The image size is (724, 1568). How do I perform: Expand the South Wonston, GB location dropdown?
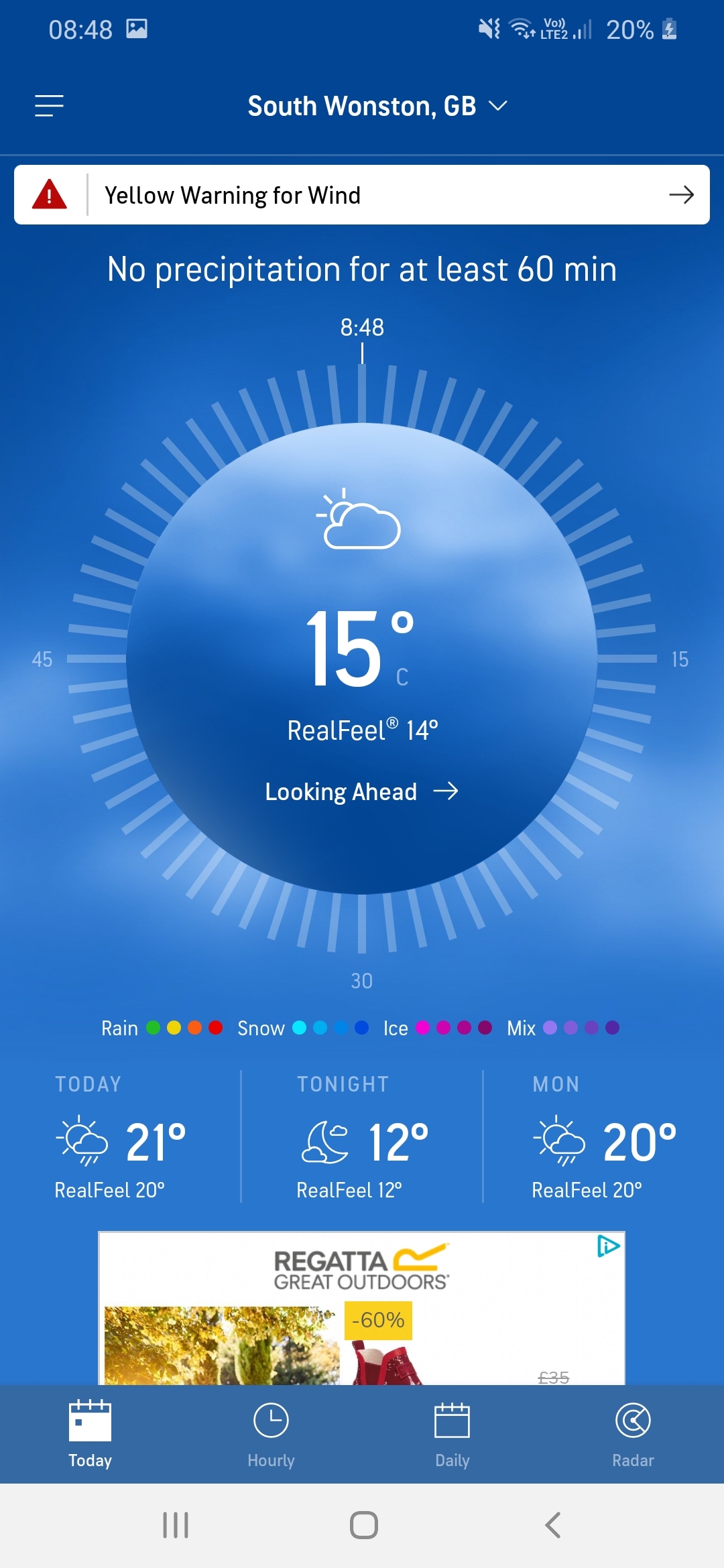[377, 106]
